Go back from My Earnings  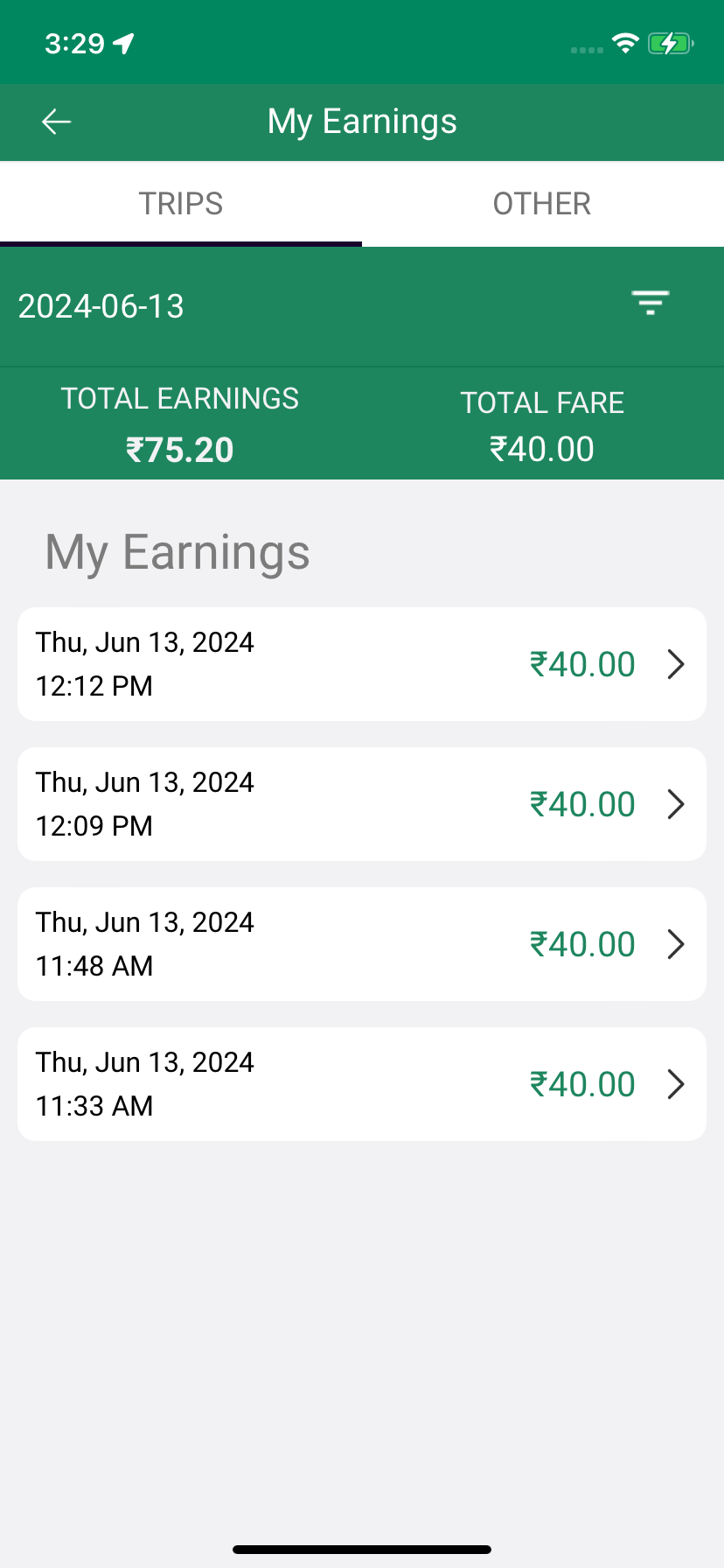57,122
